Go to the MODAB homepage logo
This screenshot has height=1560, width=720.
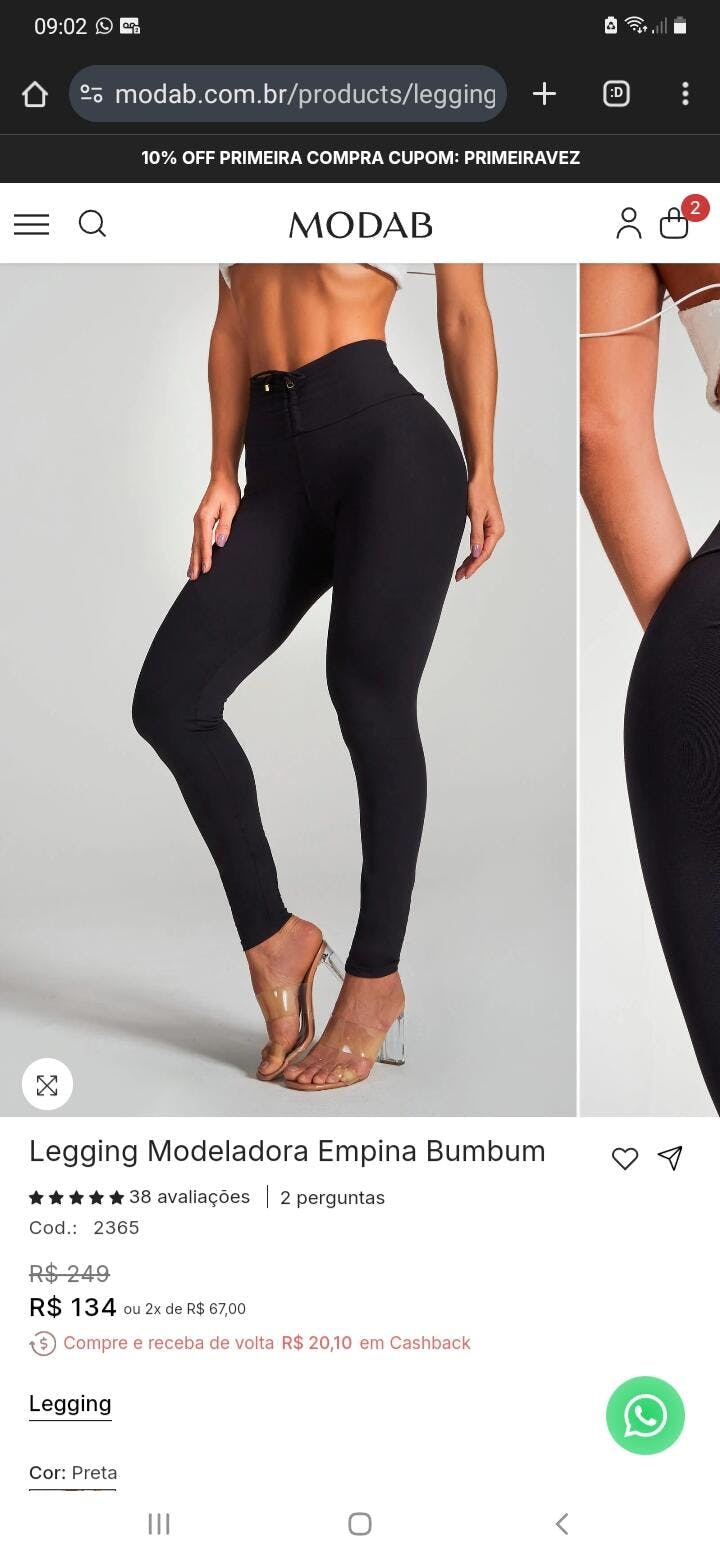tap(360, 225)
